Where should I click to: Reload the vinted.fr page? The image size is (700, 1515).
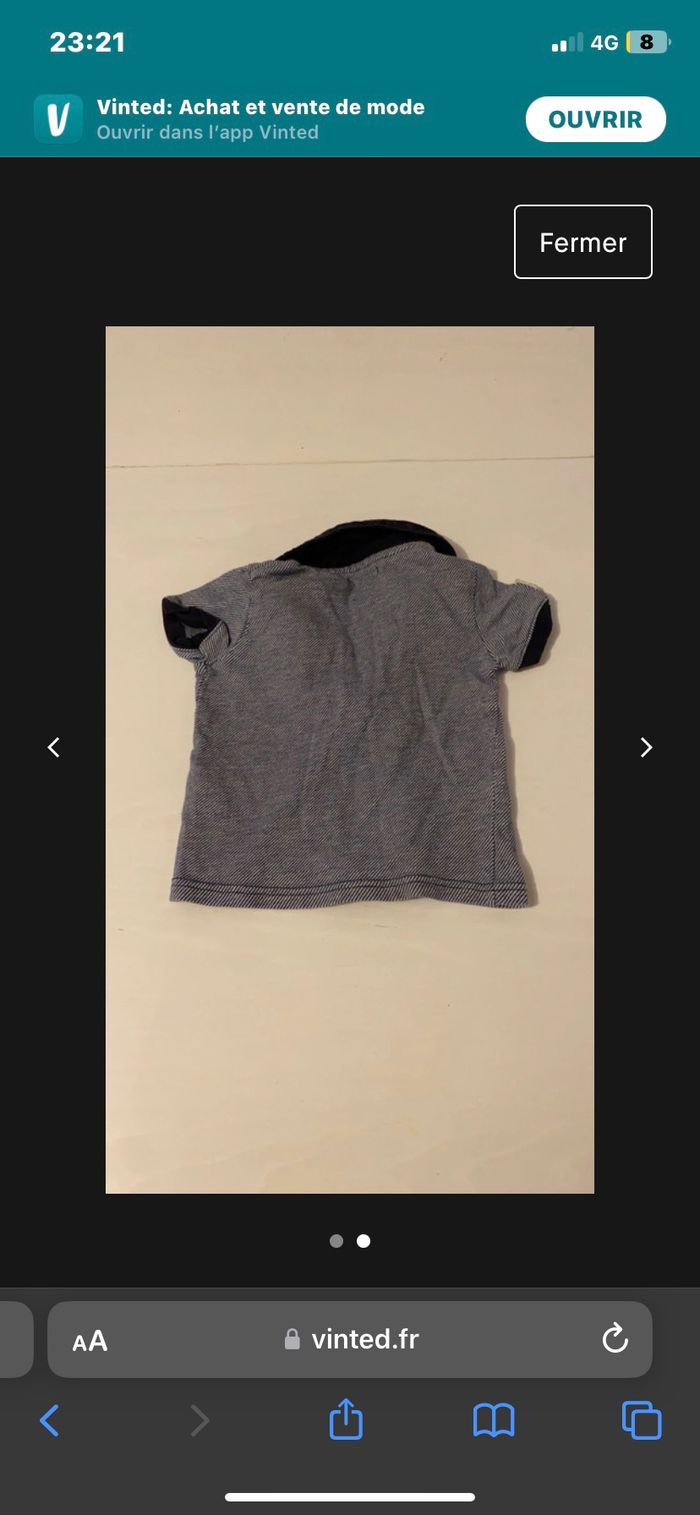click(614, 1339)
